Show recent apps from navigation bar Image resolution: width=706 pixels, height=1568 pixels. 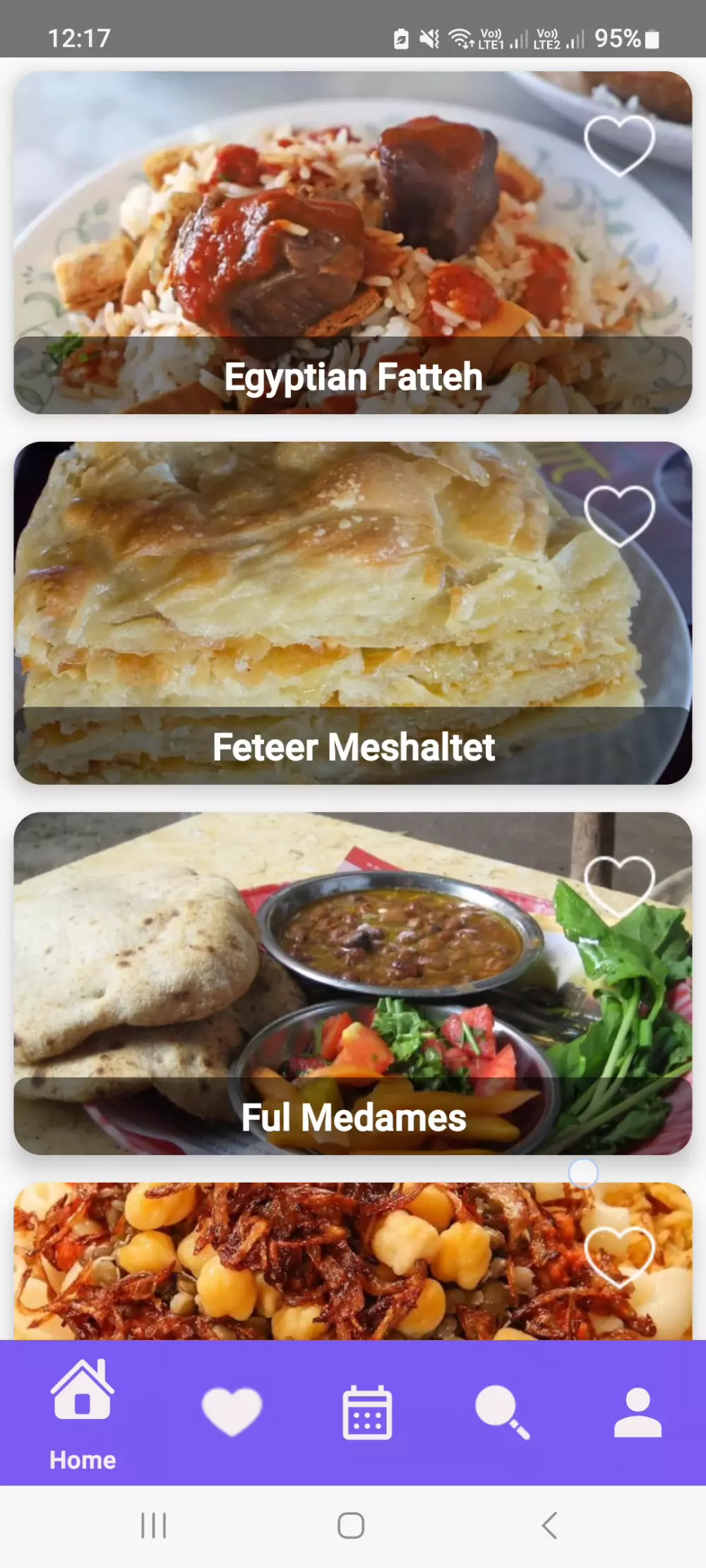(153, 1526)
